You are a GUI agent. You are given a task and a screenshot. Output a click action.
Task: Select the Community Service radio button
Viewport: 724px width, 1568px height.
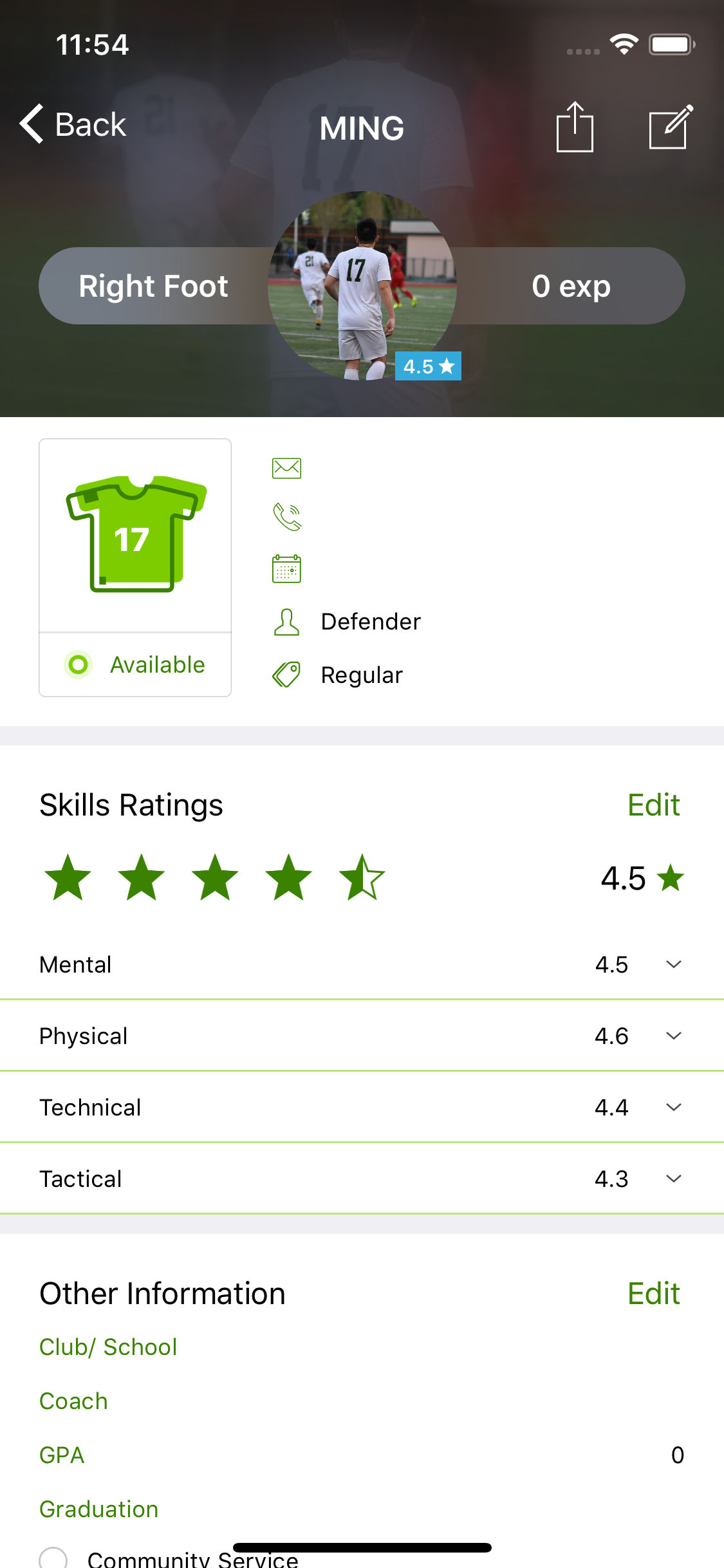tap(53, 1558)
